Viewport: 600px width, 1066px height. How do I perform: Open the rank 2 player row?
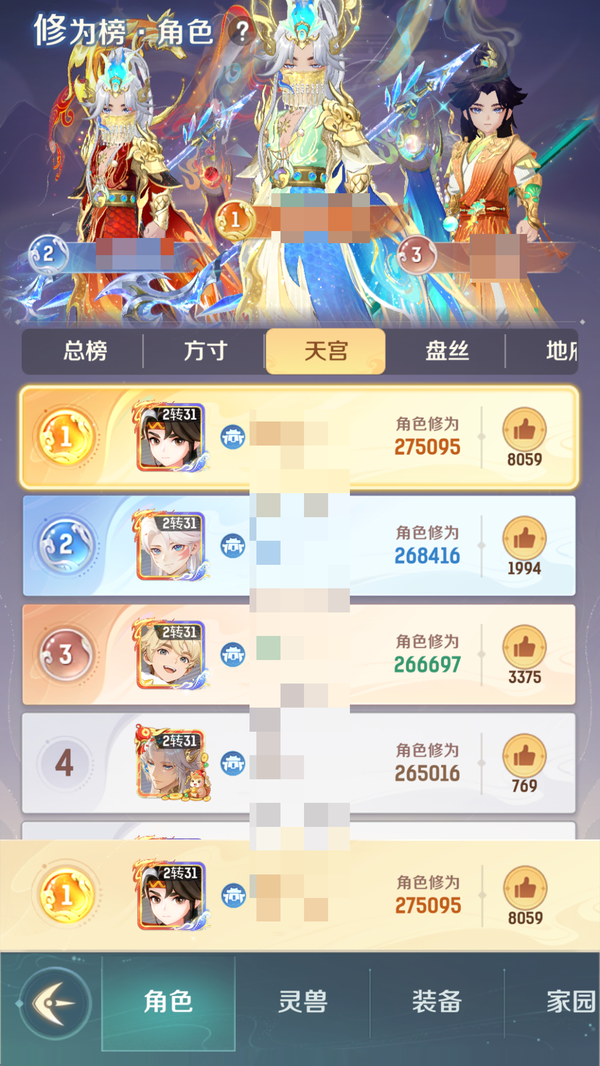pyautogui.click(x=299, y=545)
